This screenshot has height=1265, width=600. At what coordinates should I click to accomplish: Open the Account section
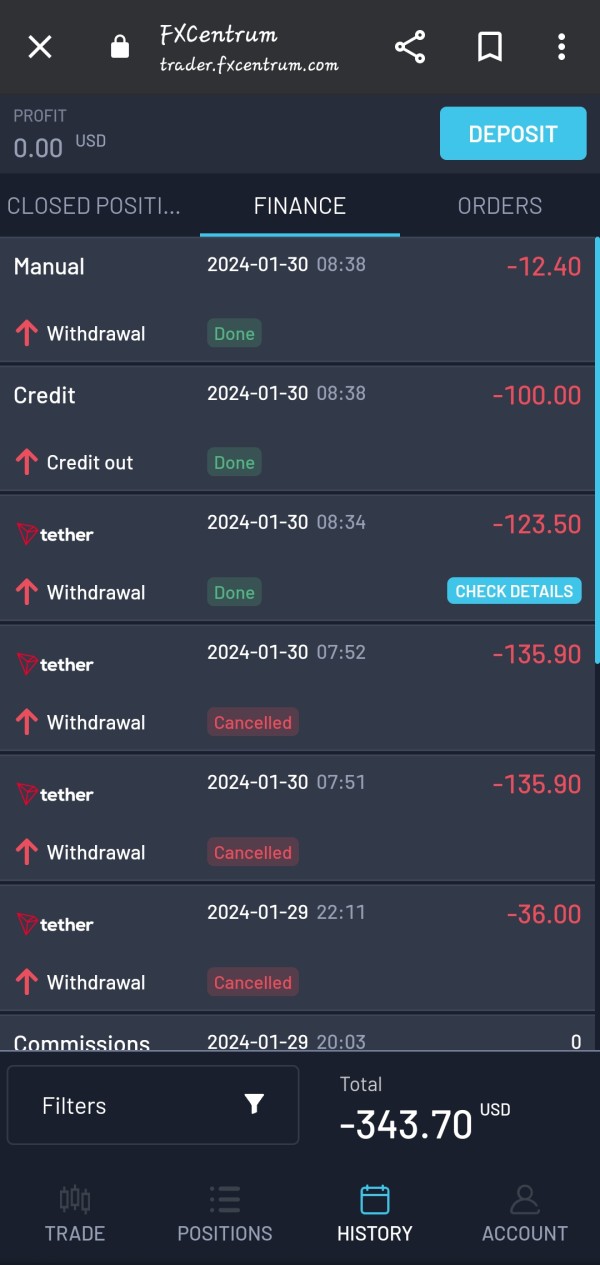[x=525, y=1214]
